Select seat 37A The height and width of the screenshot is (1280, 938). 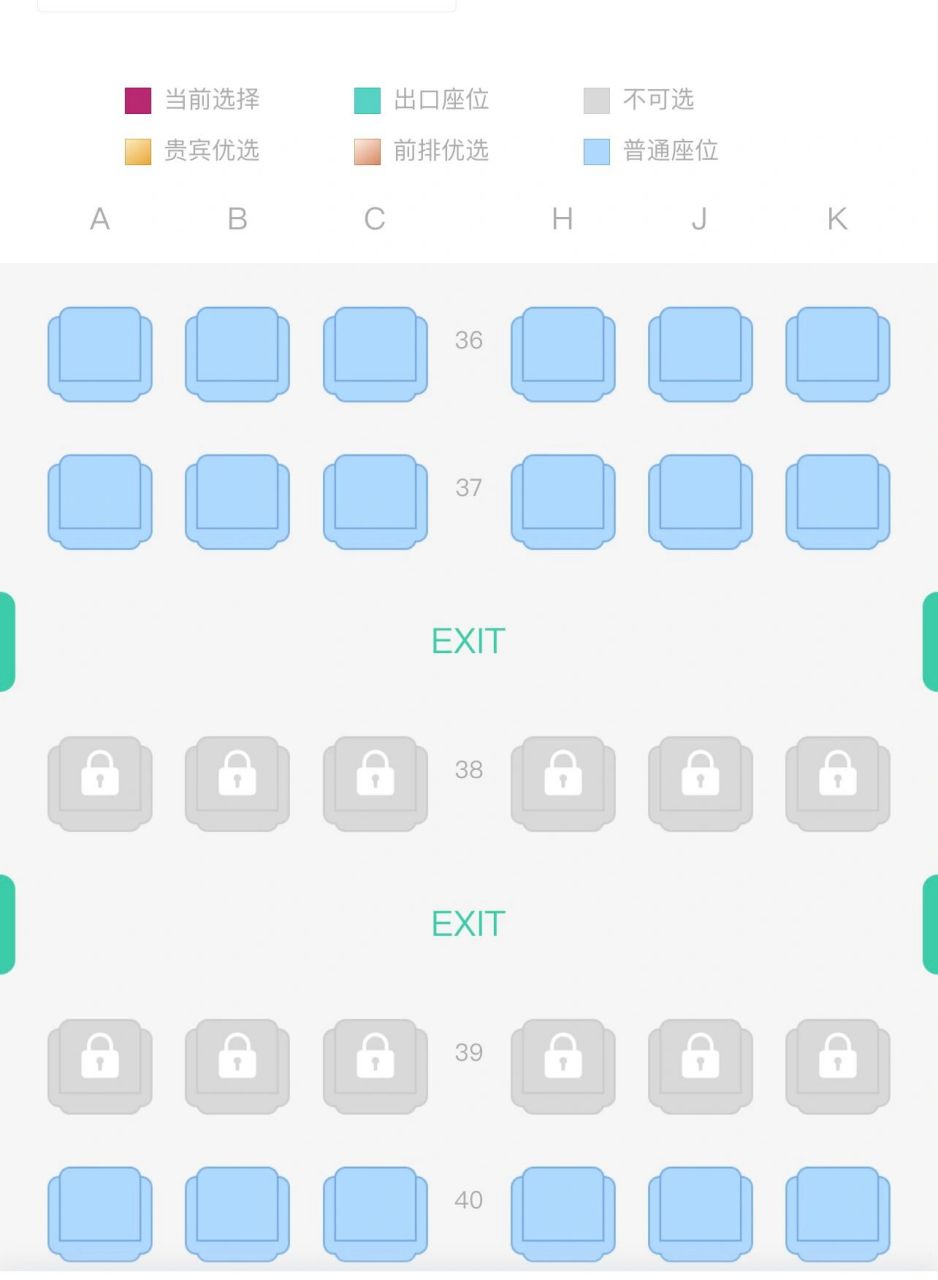(100, 501)
